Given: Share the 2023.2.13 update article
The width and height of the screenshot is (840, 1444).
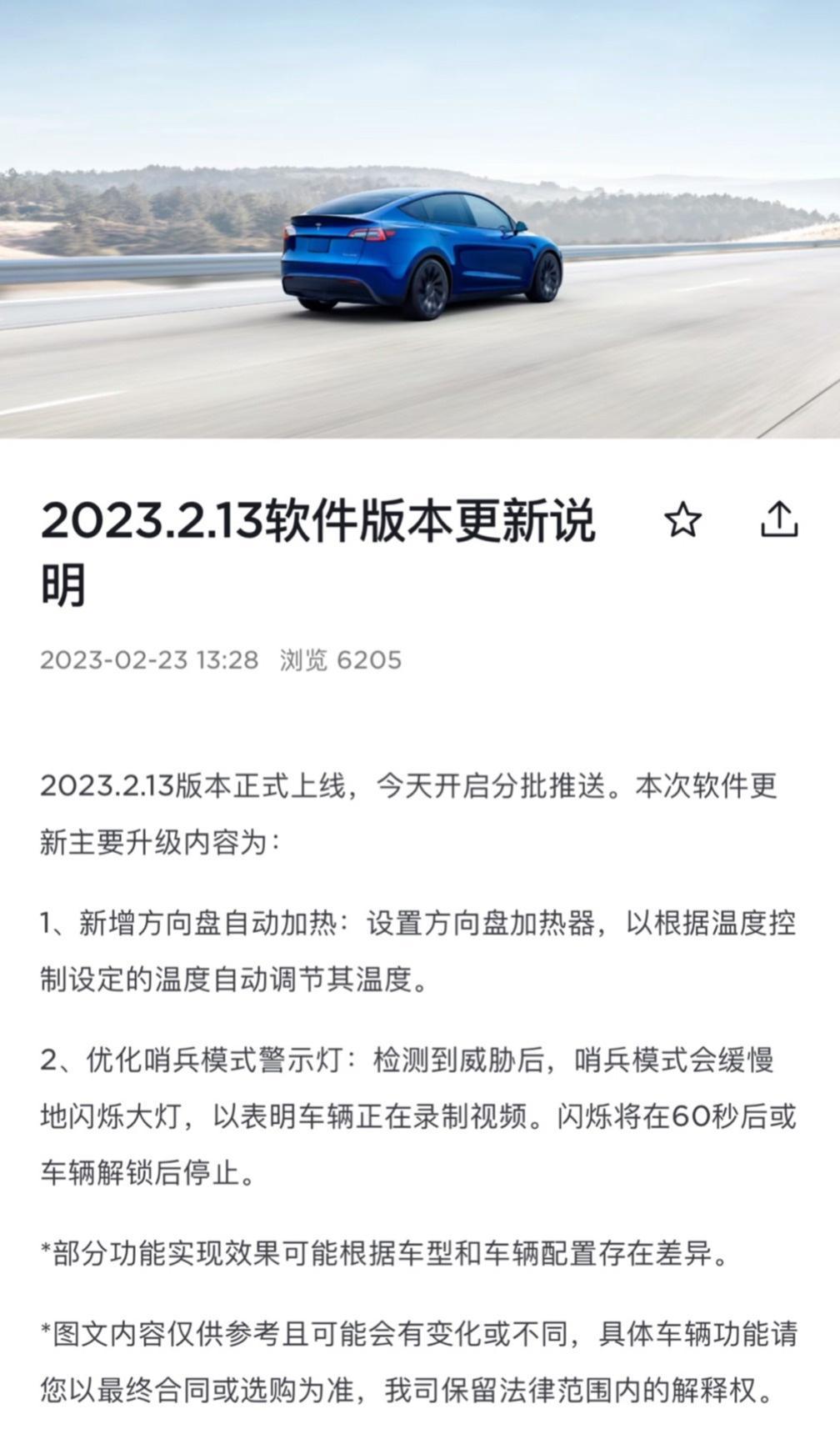Looking at the screenshot, I should coord(778,519).
